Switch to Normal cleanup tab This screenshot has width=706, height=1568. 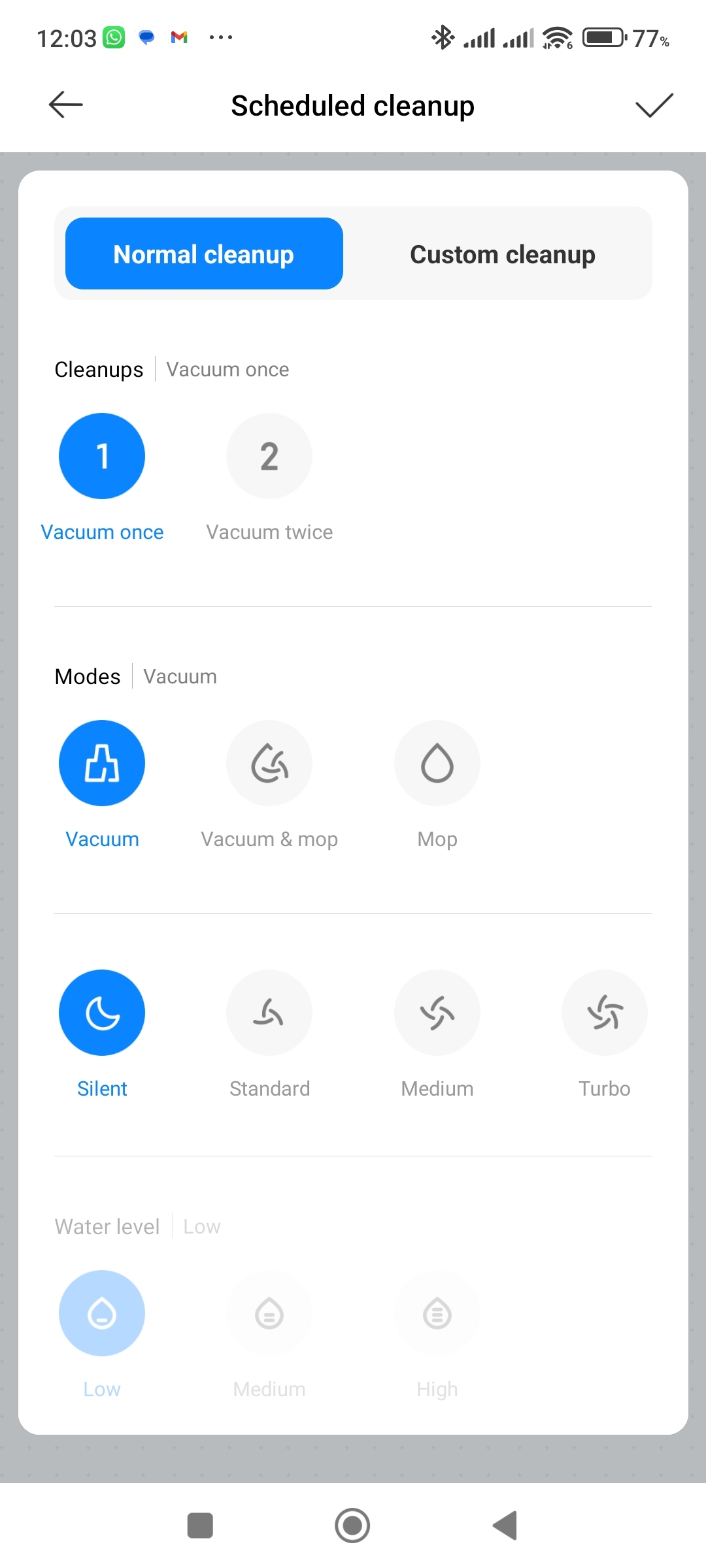204,253
